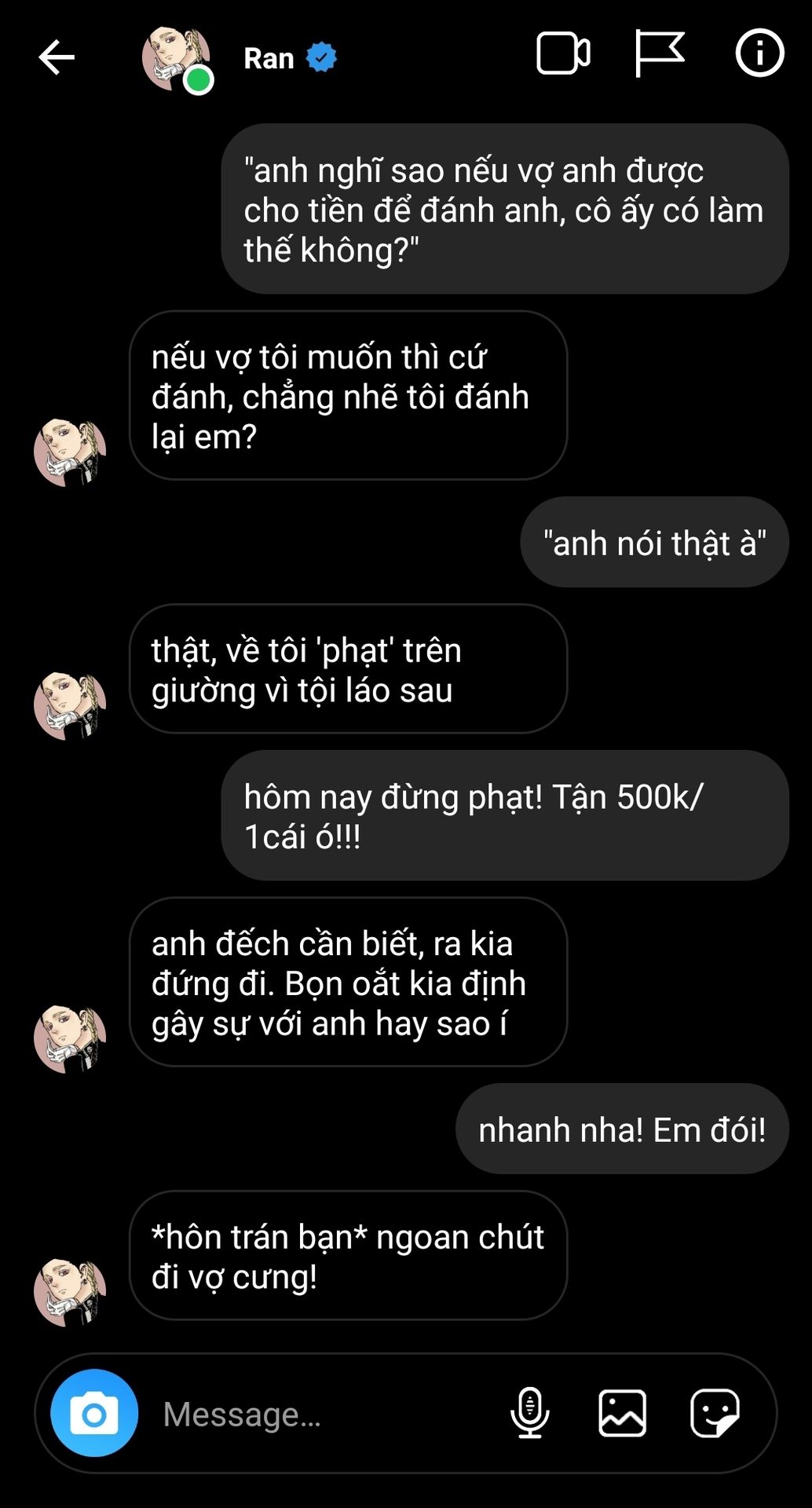812x1508 pixels.
Task: Record a voice message with the microphone
Action: [x=530, y=1412]
